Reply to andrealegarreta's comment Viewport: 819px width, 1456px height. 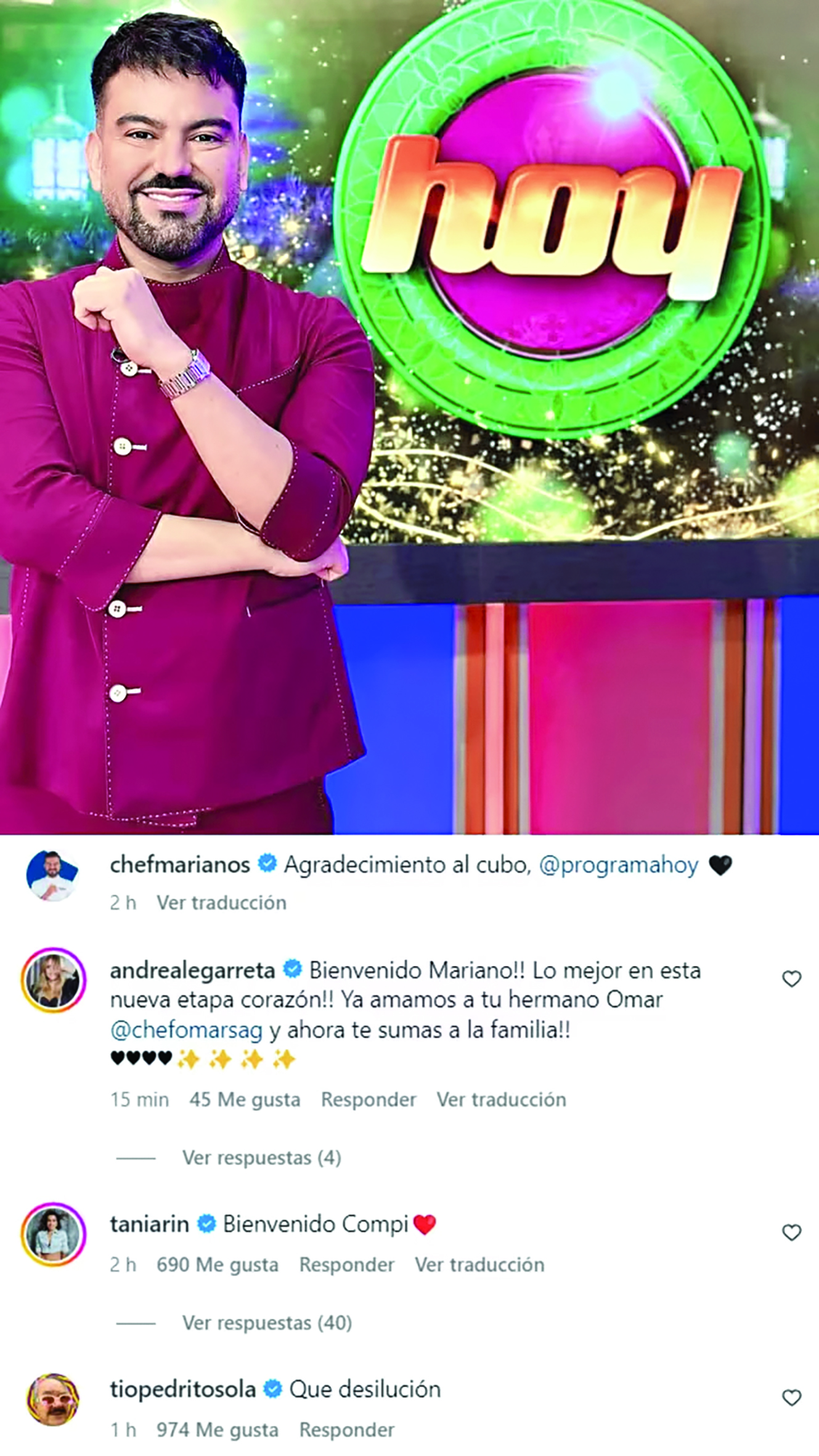click(368, 1100)
